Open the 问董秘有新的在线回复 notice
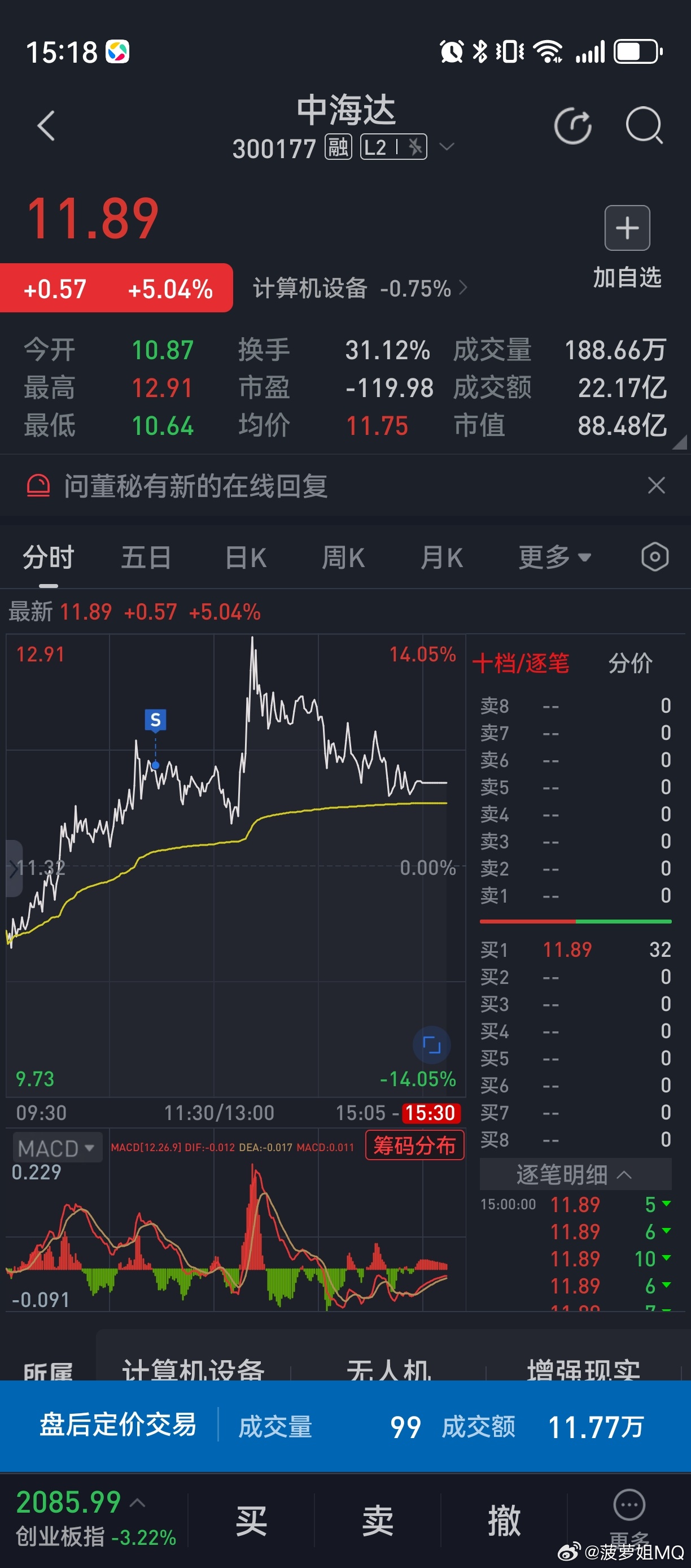 pos(195,486)
